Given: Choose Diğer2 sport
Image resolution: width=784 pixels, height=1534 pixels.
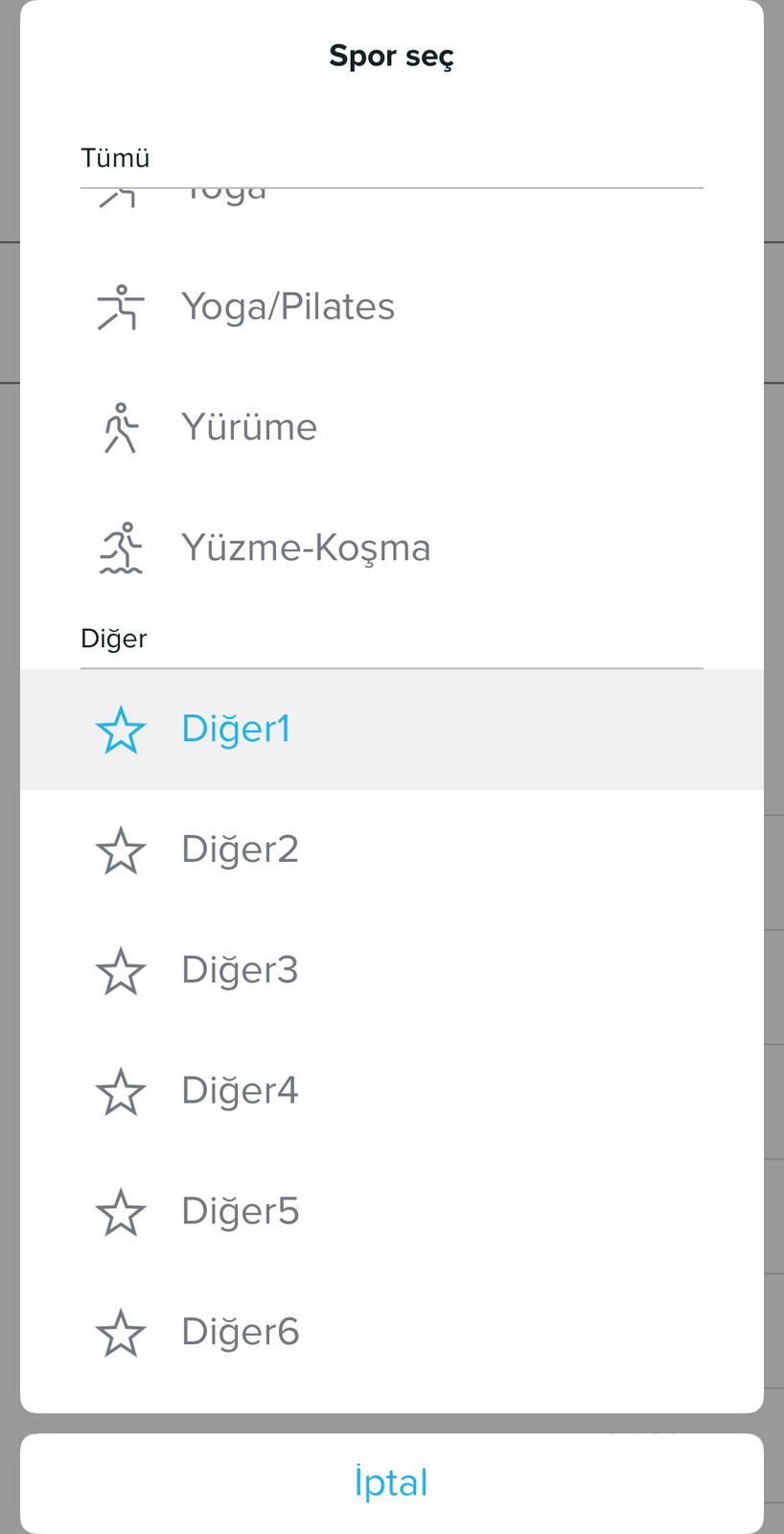Looking at the screenshot, I should pos(240,850).
